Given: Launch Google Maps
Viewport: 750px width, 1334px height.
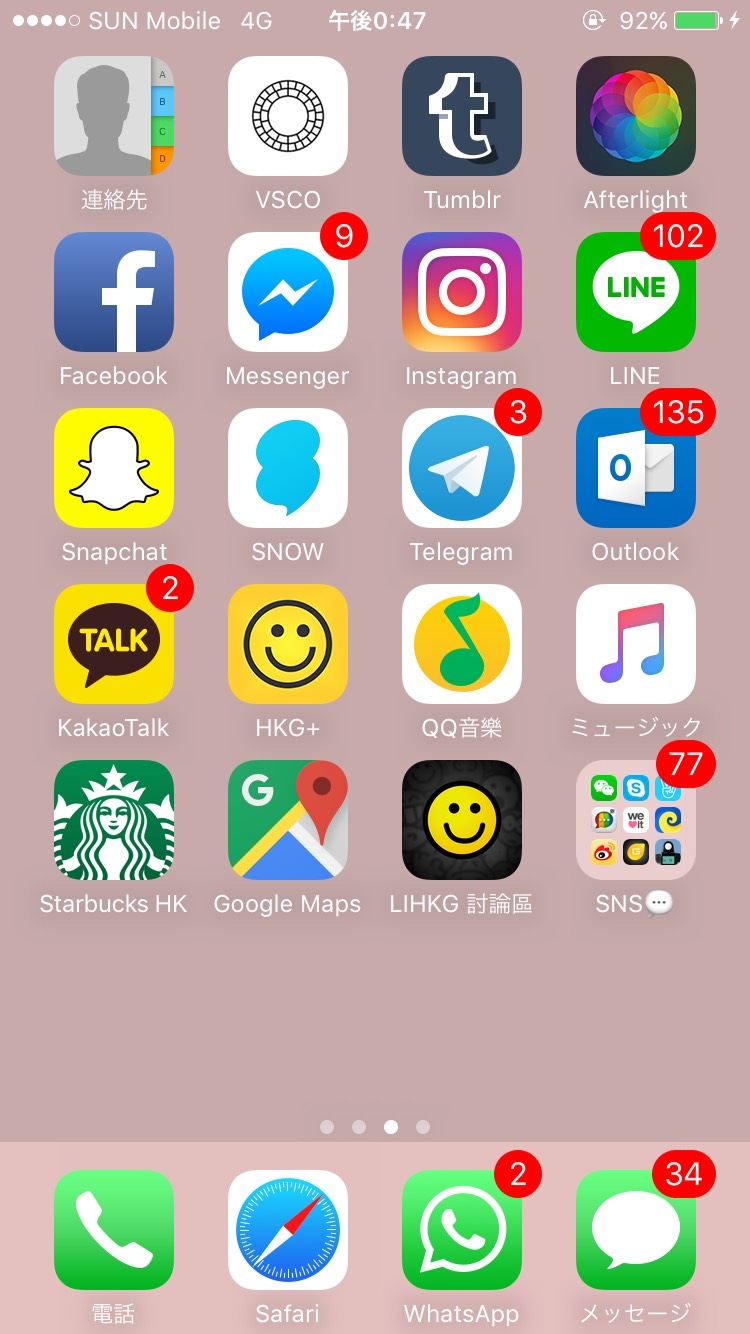Looking at the screenshot, I should pyautogui.click(x=287, y=819).
